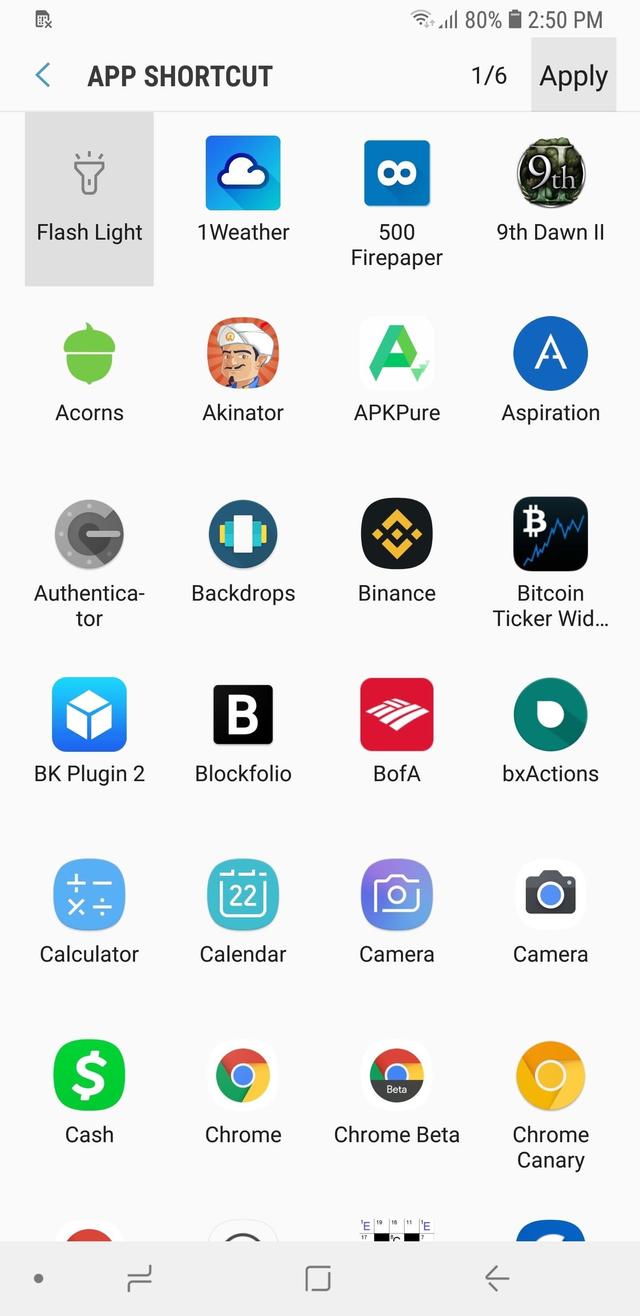This screenshot has height=1316, width=640.
Task: Open recent apps from navigation bar
Action: pyautogui.click(x=139, y=1278)
